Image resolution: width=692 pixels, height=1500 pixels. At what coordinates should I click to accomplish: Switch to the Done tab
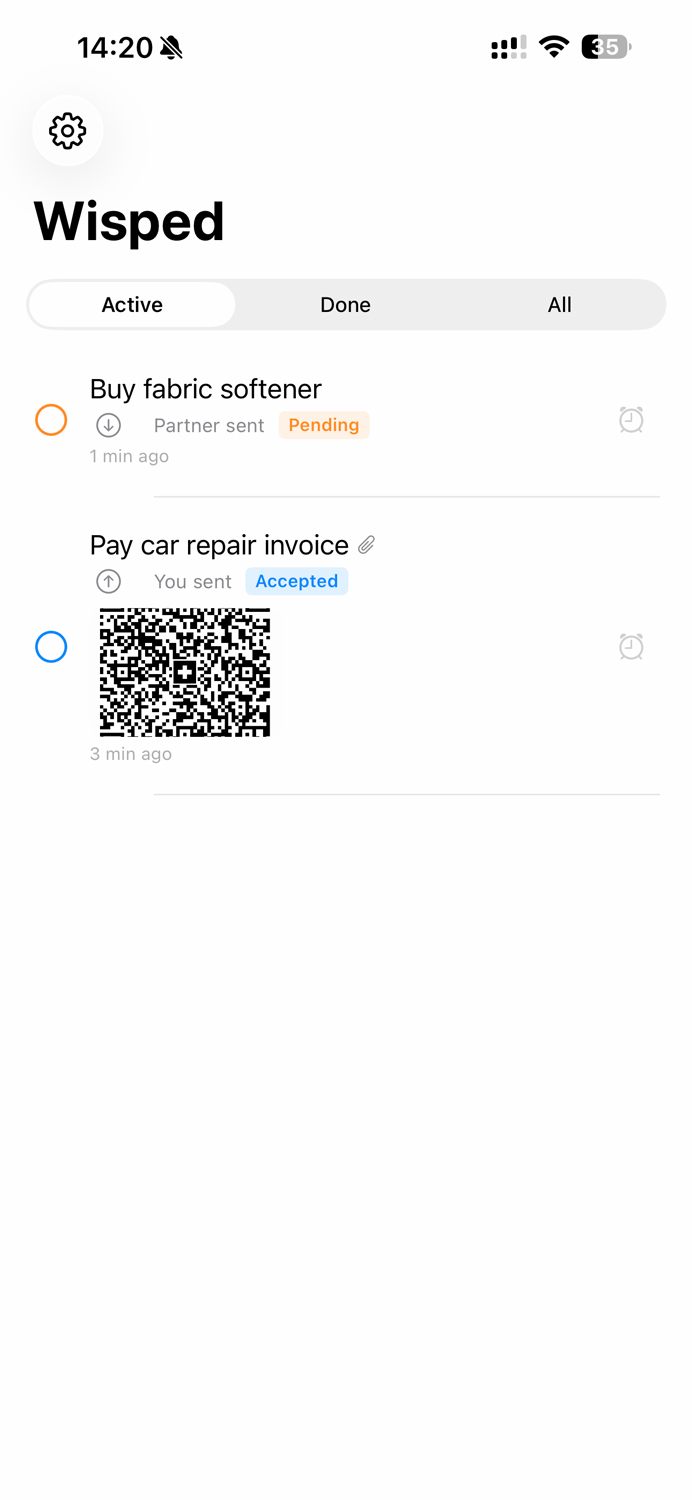(x=345, y=305)
